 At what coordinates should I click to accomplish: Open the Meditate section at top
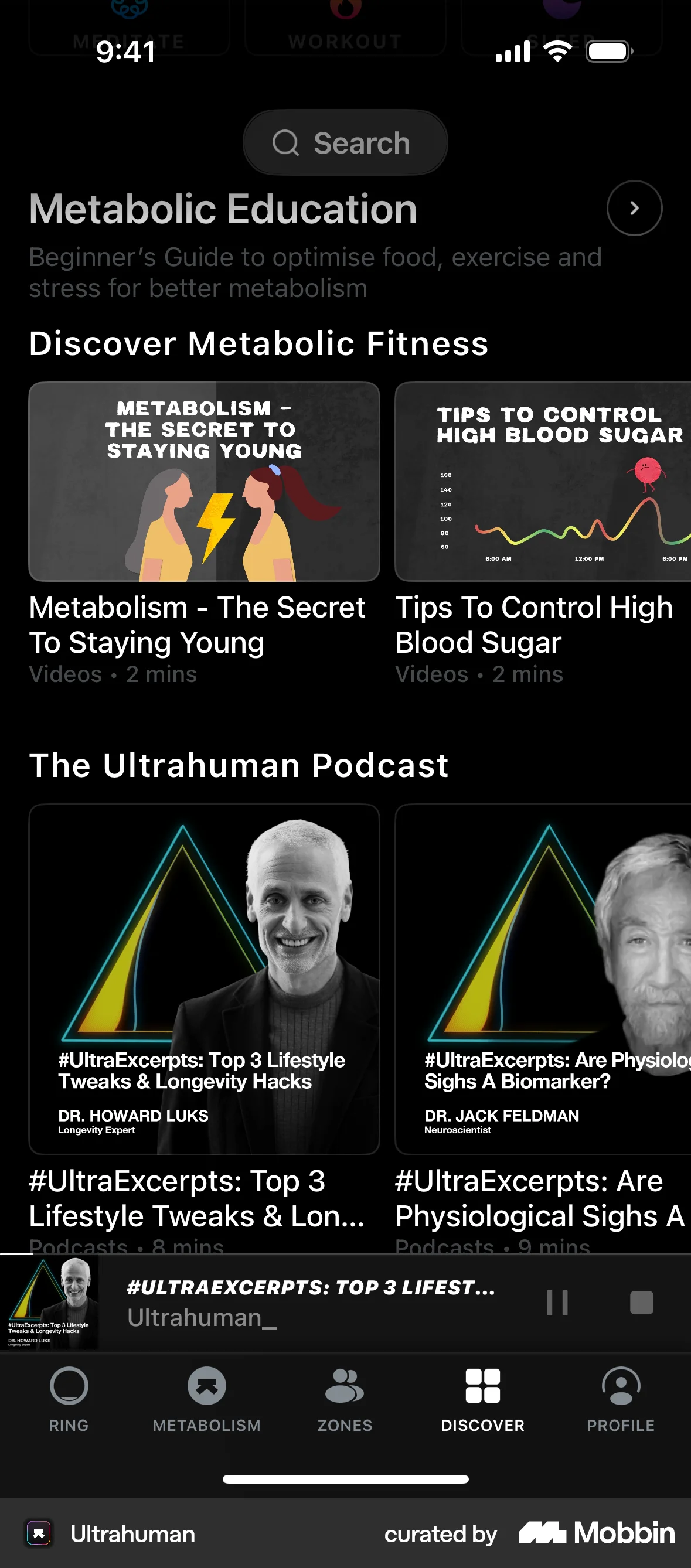[x=128, y=25]
